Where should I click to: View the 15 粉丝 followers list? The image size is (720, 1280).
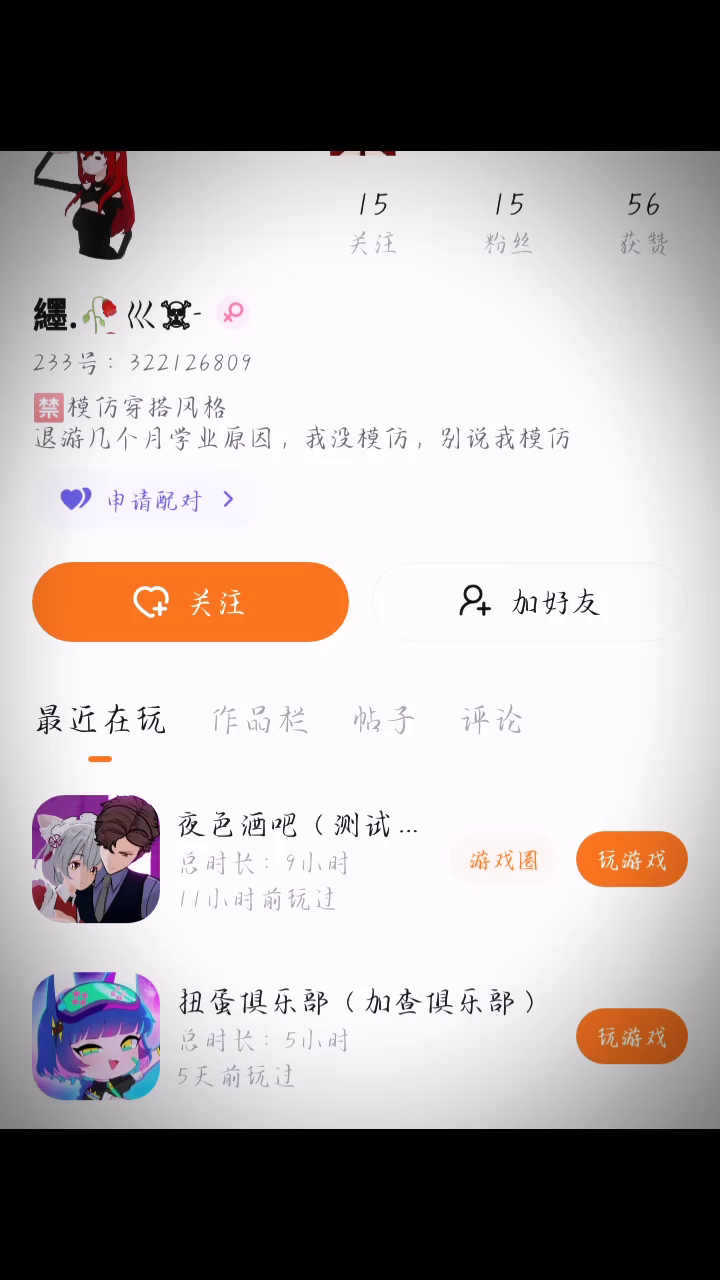point(509,222)
